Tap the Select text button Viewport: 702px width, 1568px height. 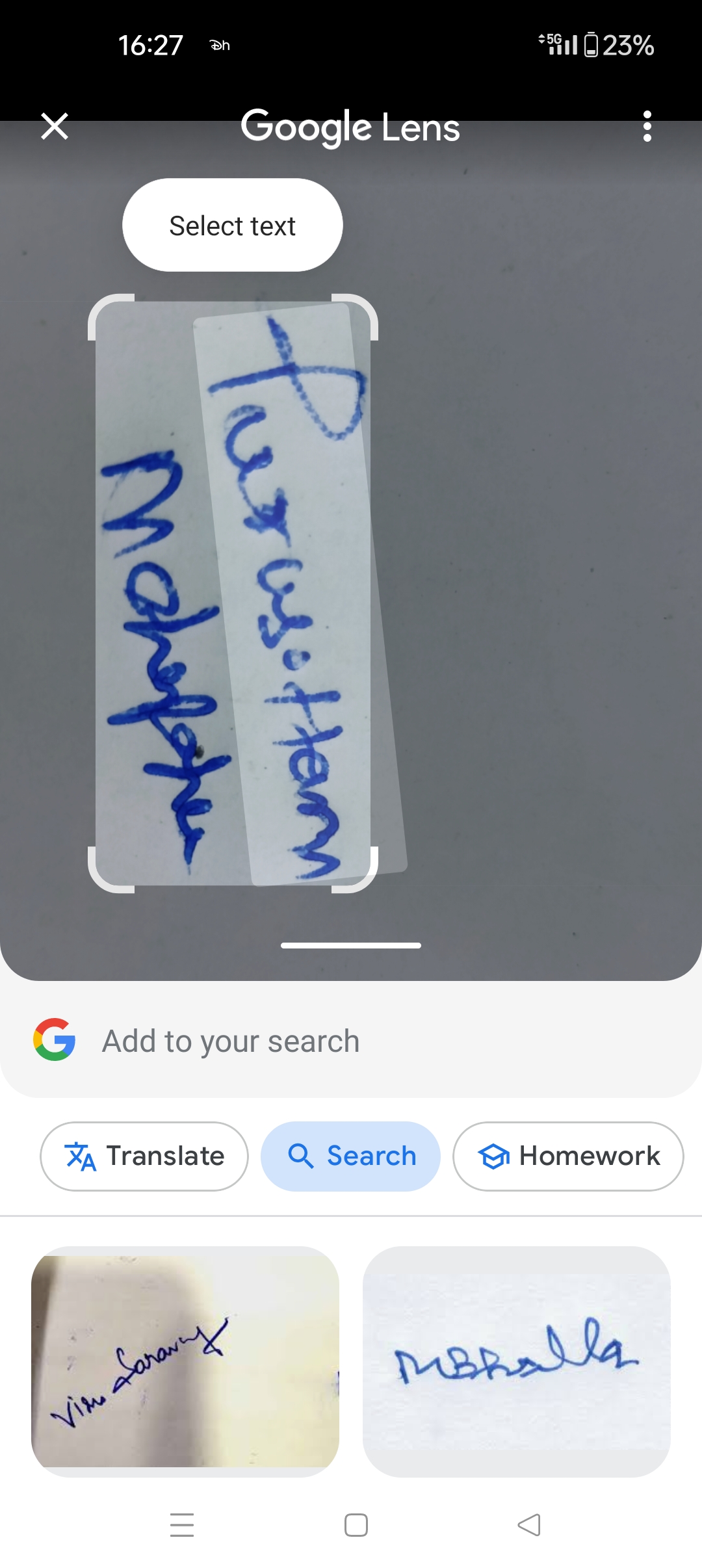pos(232,226)
